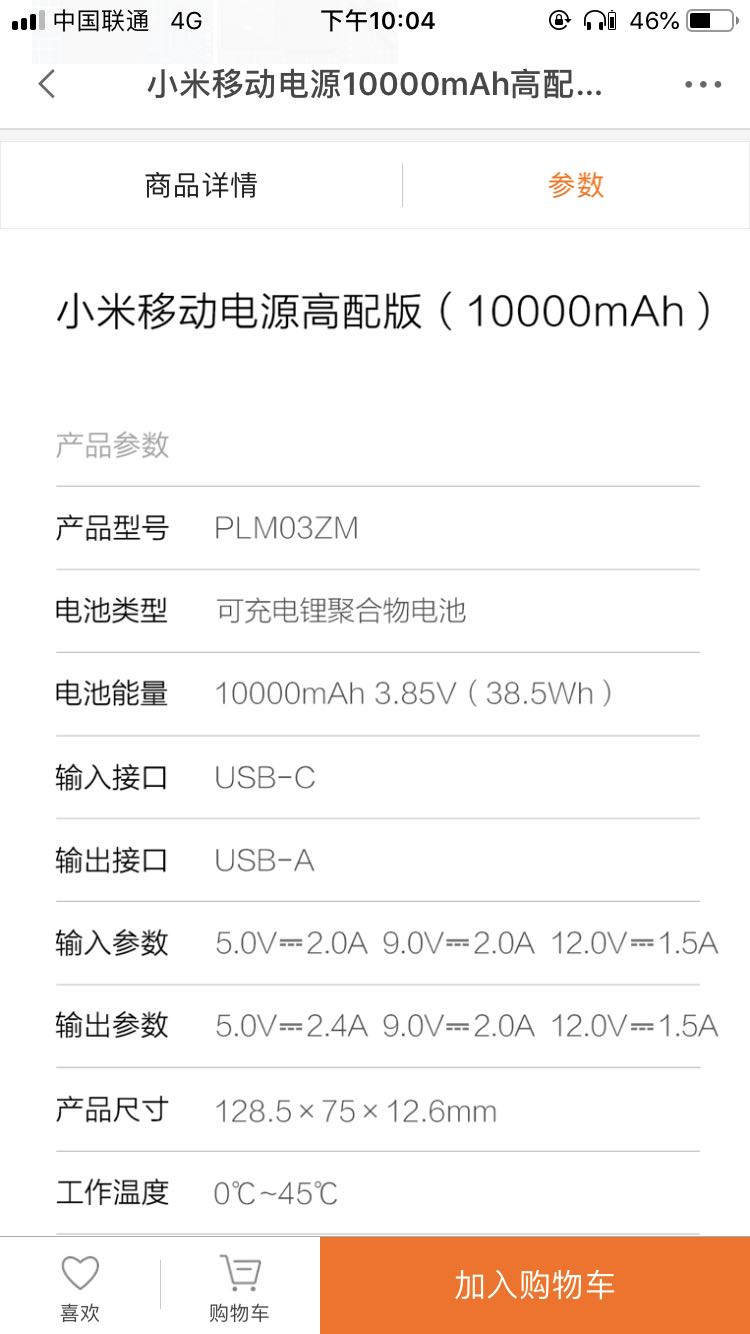The width and height of the screenshot is (750, 1334).
Task: Go back using the arrow
Action: point(46,84)
